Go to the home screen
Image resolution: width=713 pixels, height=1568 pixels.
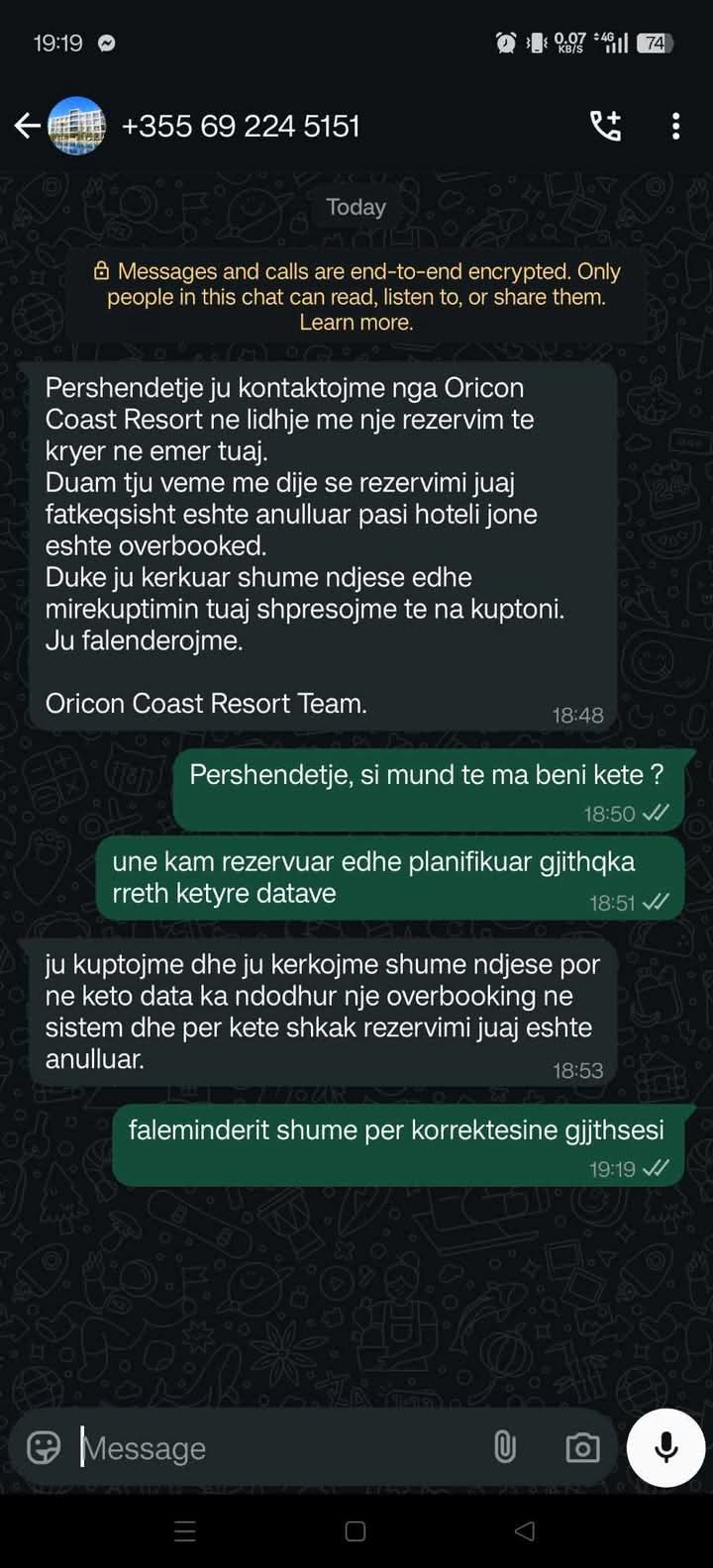pos(356,1531)
